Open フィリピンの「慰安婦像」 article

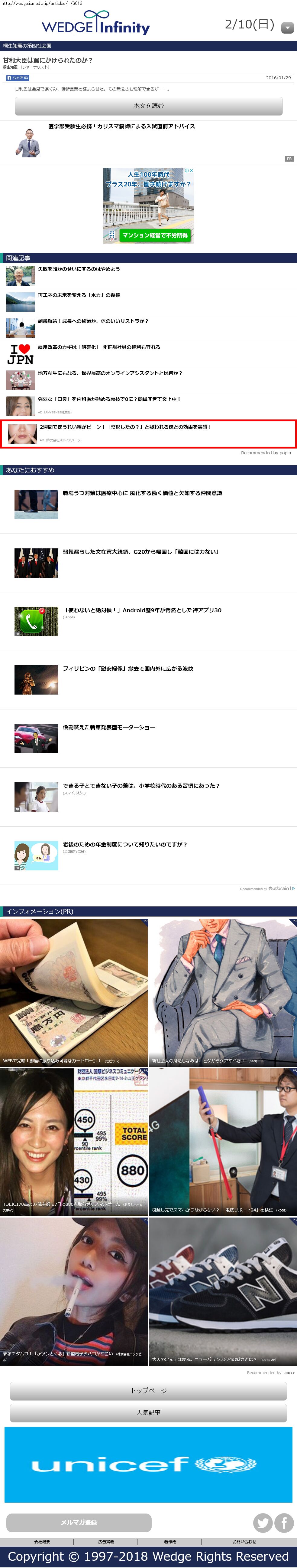click(x=128, y=669)
